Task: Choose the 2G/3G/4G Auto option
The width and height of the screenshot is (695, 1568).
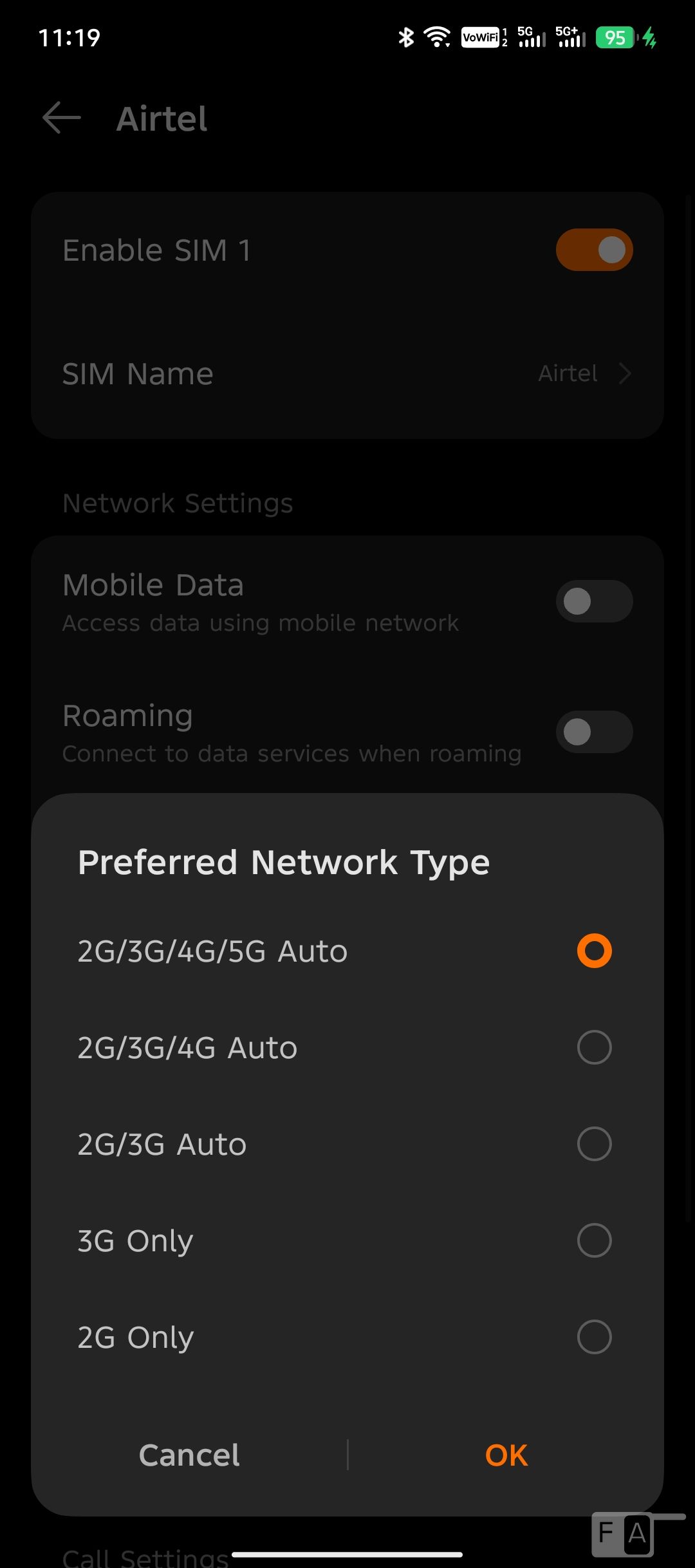Action: (347, 1047)
